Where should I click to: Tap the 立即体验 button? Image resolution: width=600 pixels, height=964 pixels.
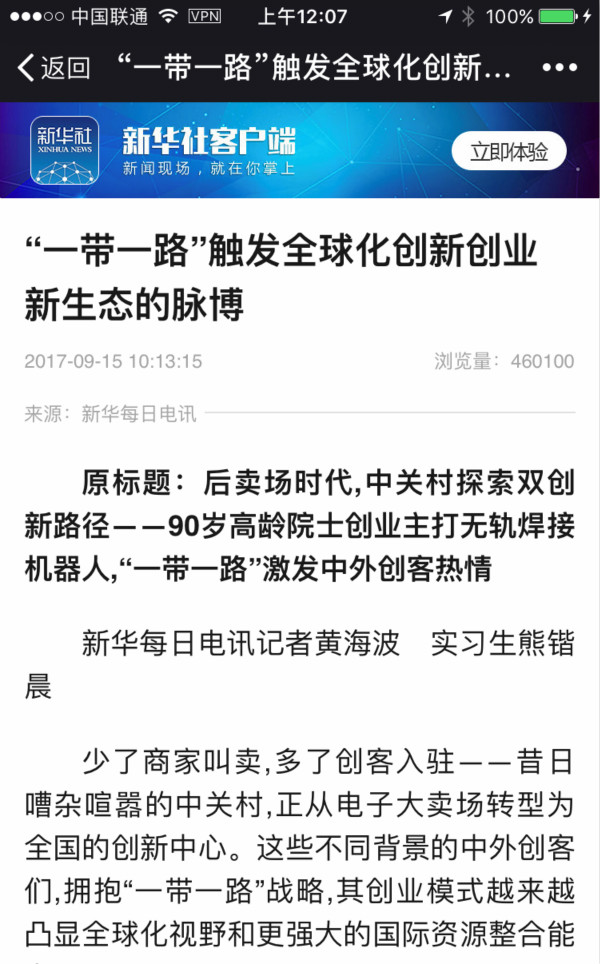[509, 151]
